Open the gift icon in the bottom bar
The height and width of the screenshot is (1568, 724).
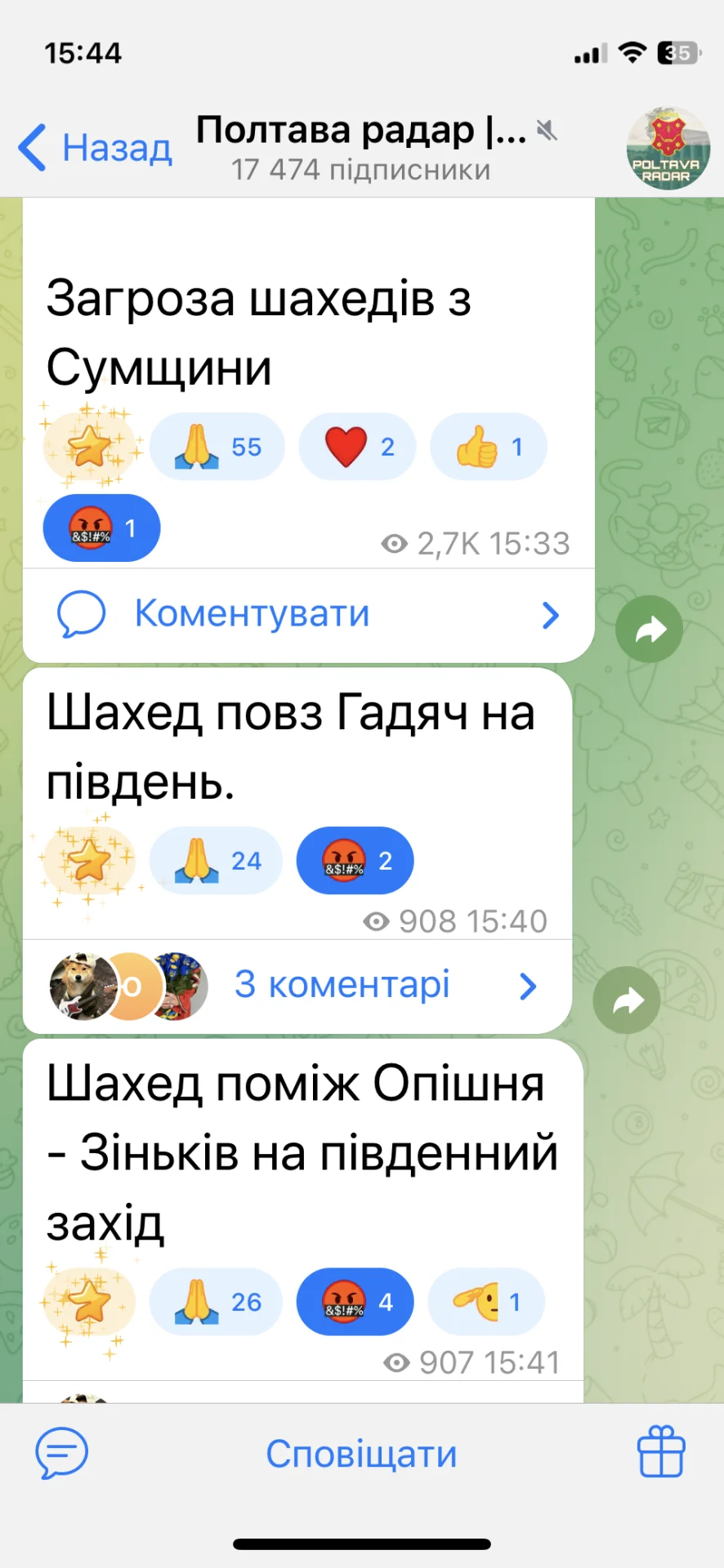coord(660,1452)
